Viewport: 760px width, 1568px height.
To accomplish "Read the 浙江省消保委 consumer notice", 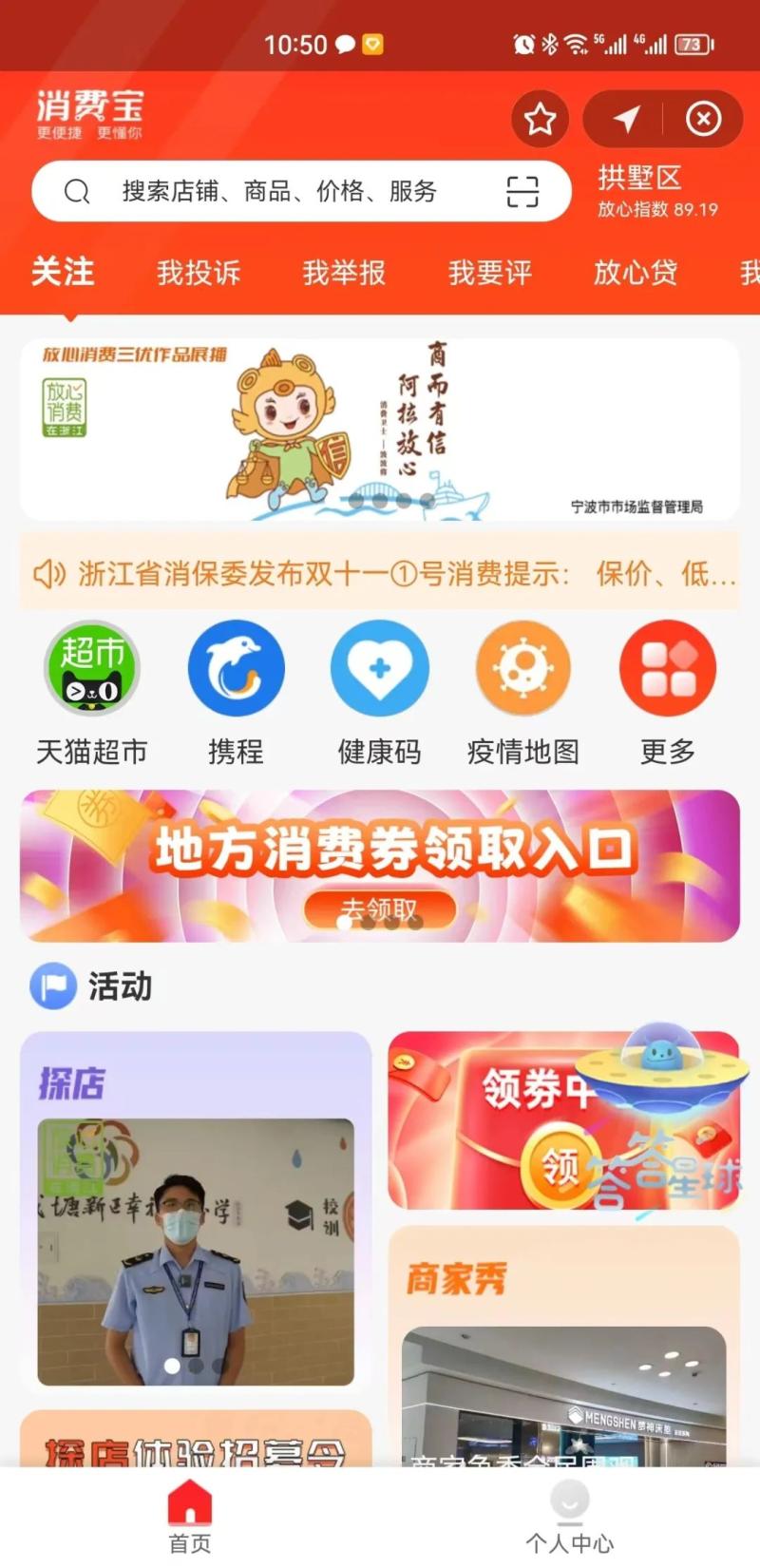I will pyautogui.click(x=380, y=573).
